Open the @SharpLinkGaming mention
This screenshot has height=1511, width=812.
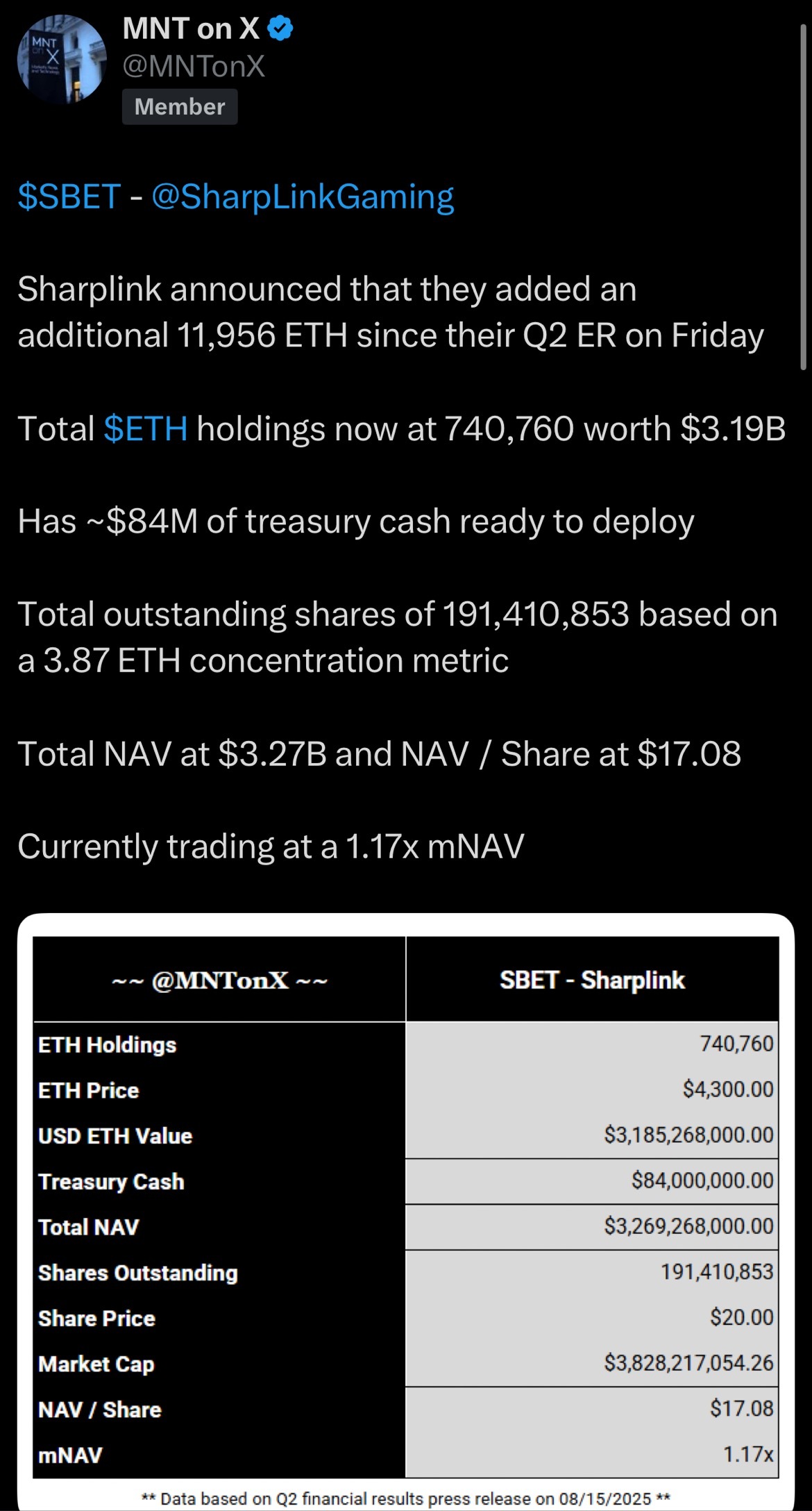303,197
